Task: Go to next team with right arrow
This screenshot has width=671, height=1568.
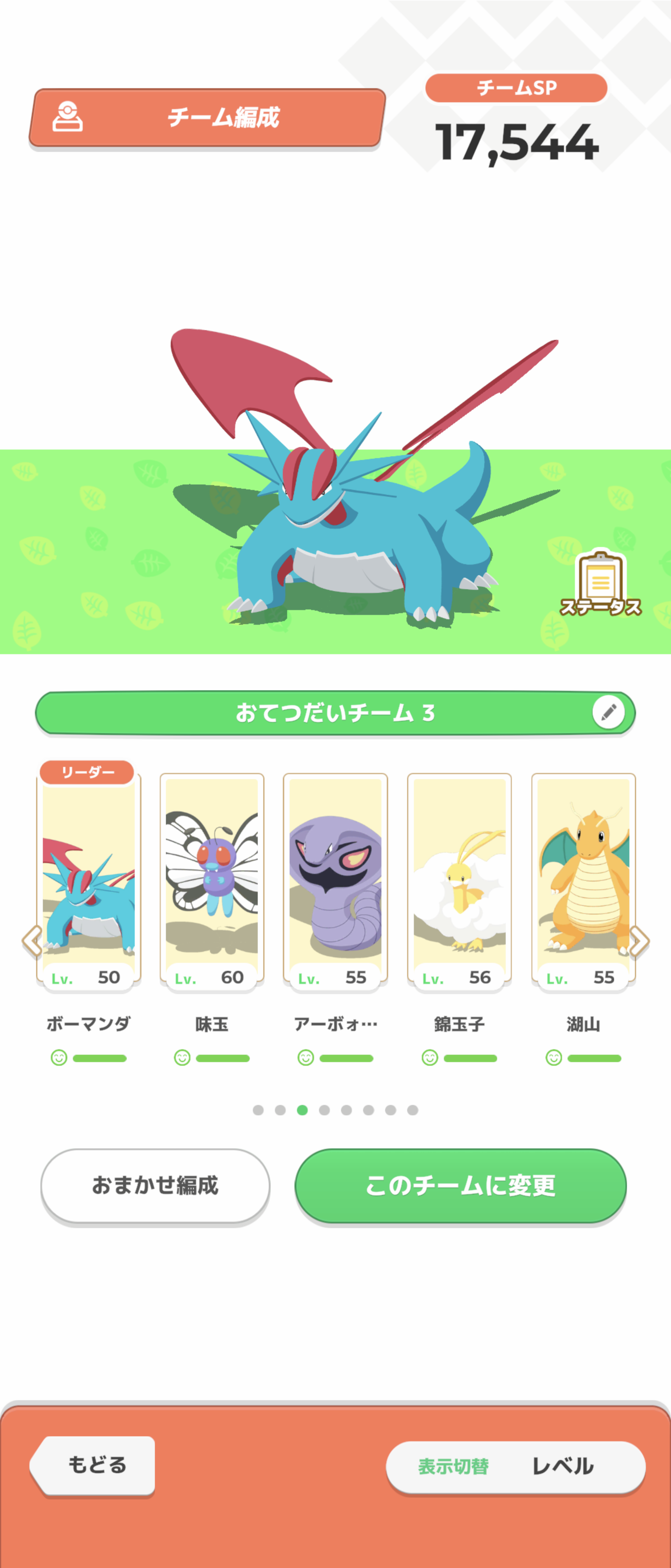Action: click(x=639, y=941)
